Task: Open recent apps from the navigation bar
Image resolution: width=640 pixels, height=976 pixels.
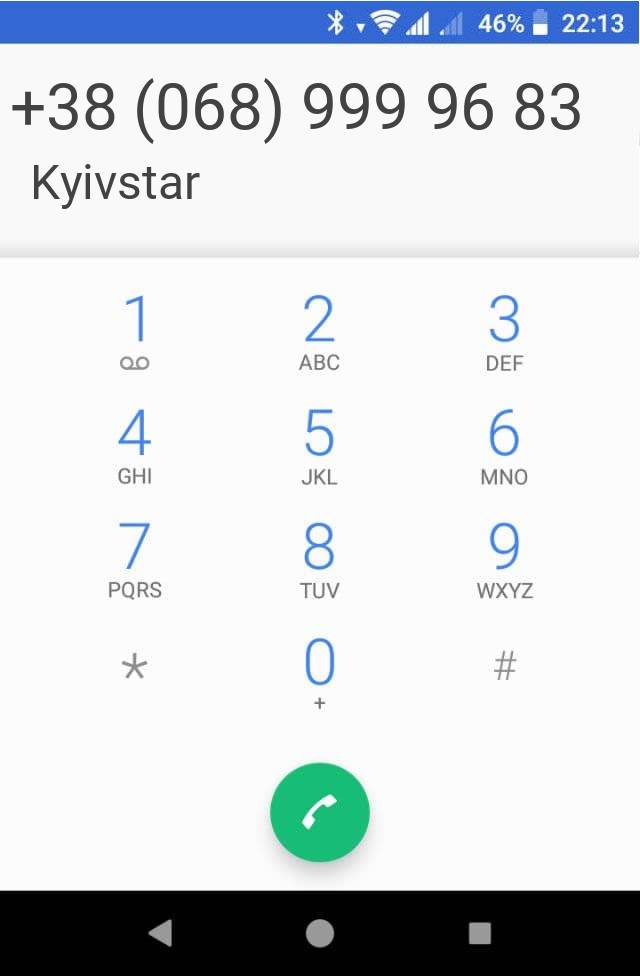Action: pos(480,933)
